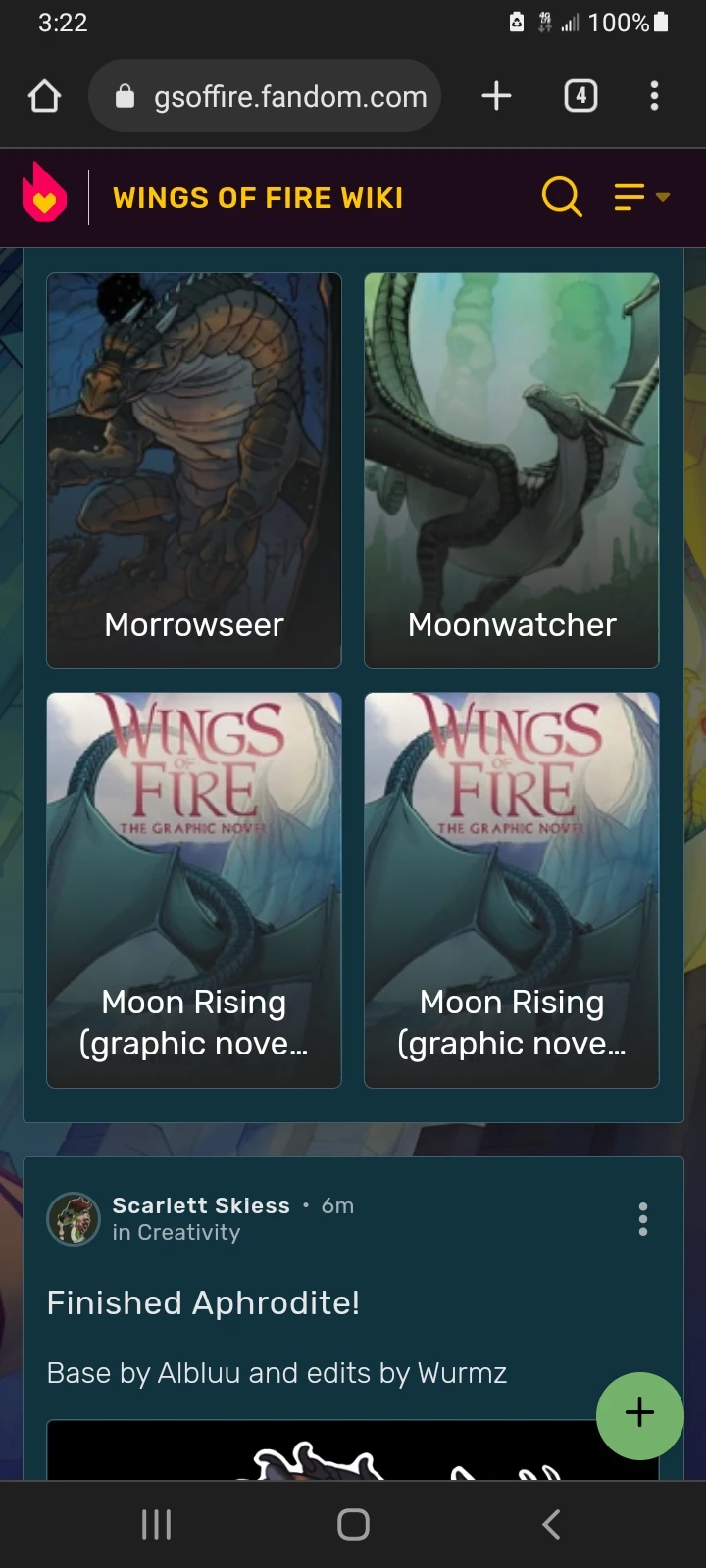Open the Morrowseer card
The width and height of the screenshot is (706, 1568).
click(x=194, y=470)
